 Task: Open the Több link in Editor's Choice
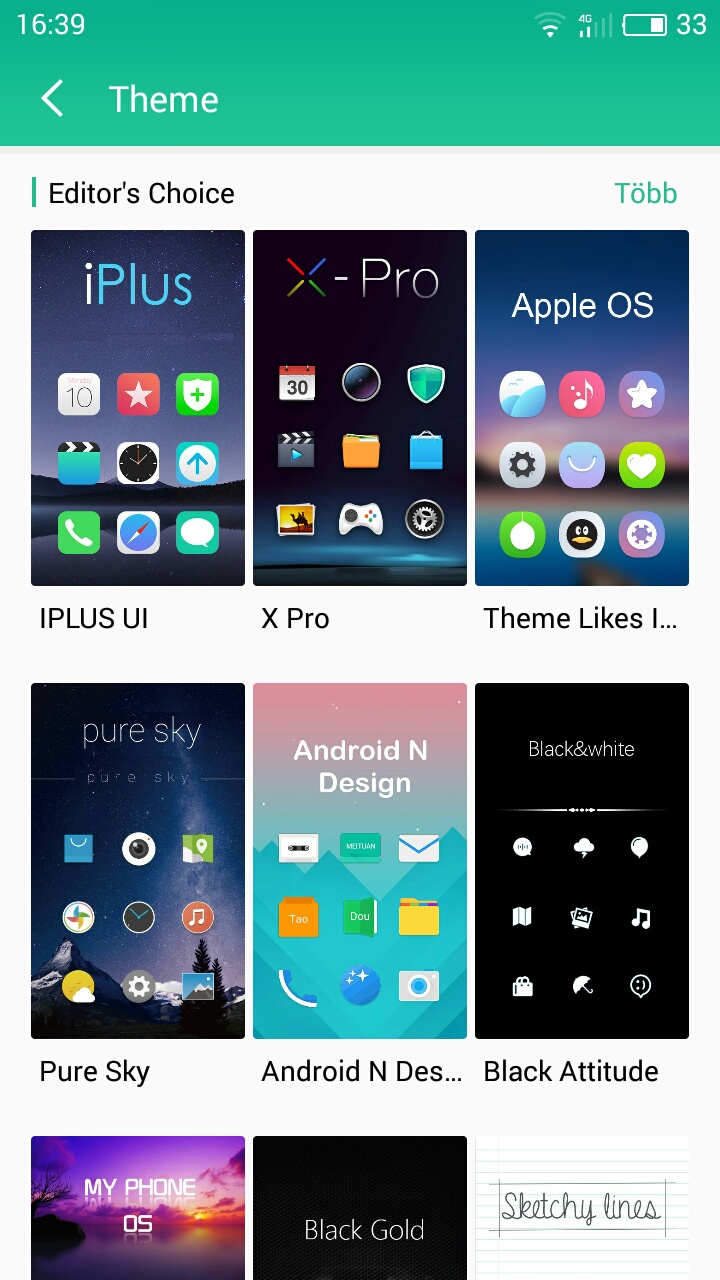[645, 193]
